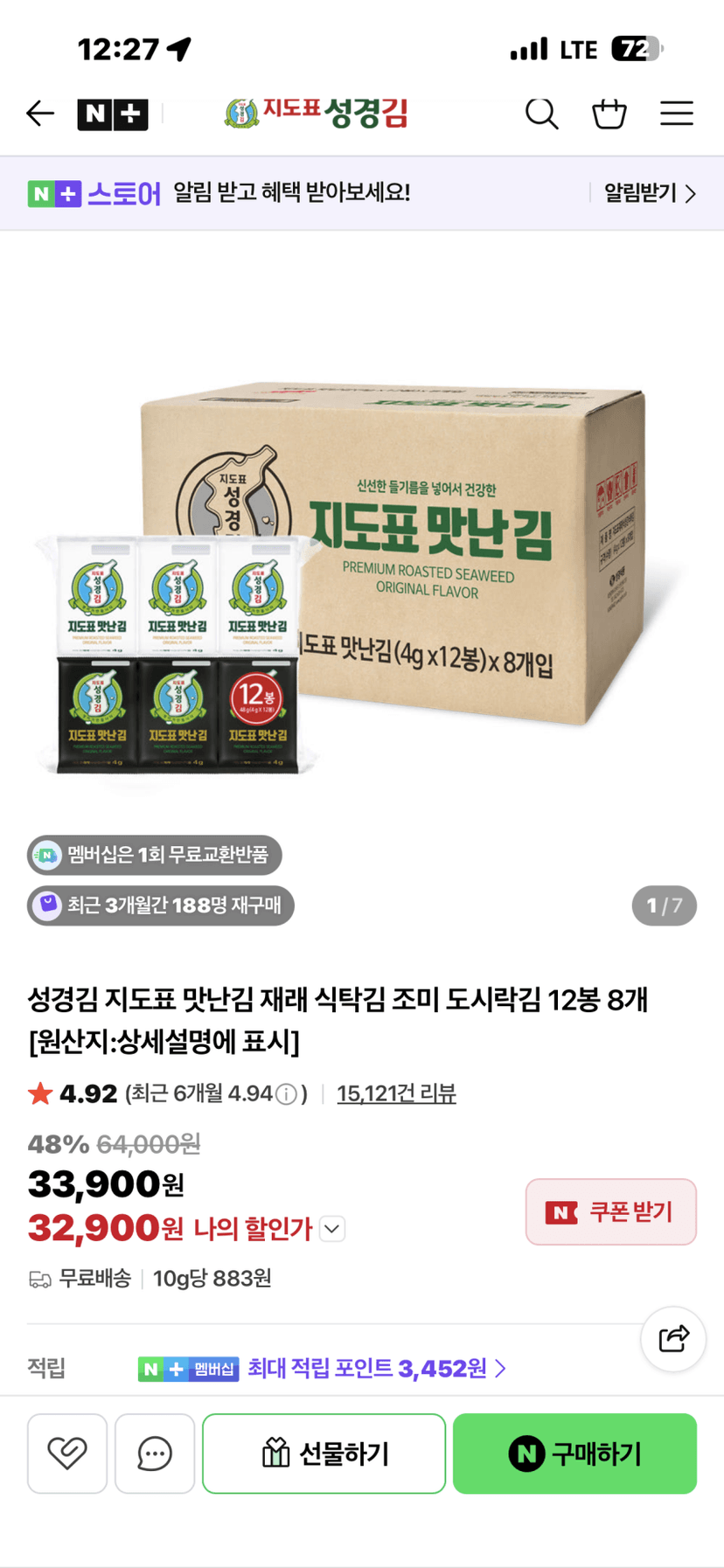Open the chat inquiry bubble icon
Image resolution: width=724 pixels, height=1568 pixels.
point(155,1454)
